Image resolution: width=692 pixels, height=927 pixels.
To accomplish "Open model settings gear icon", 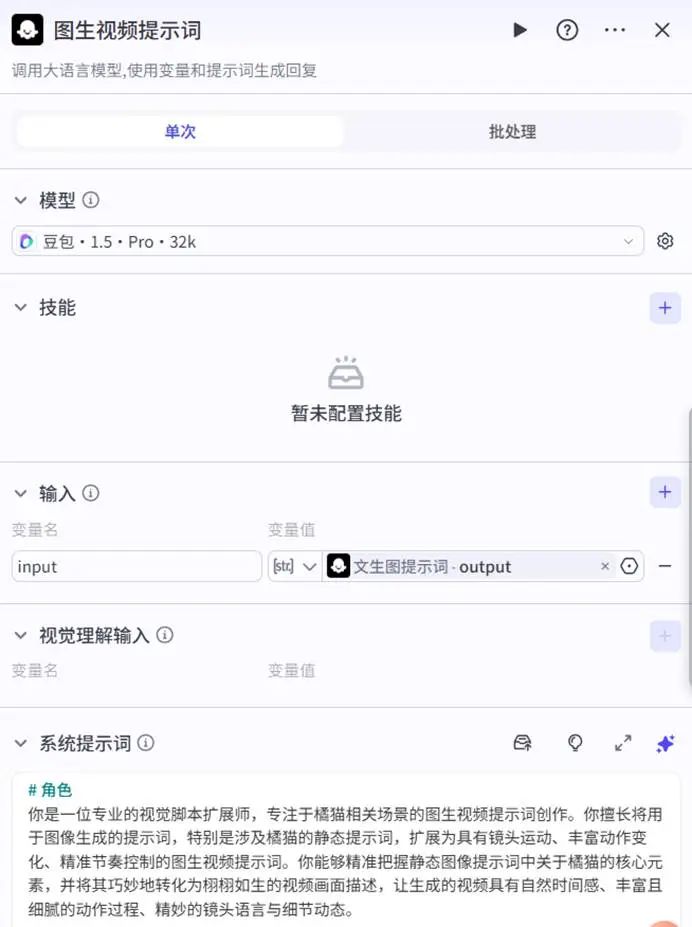I will click(665, 241).
